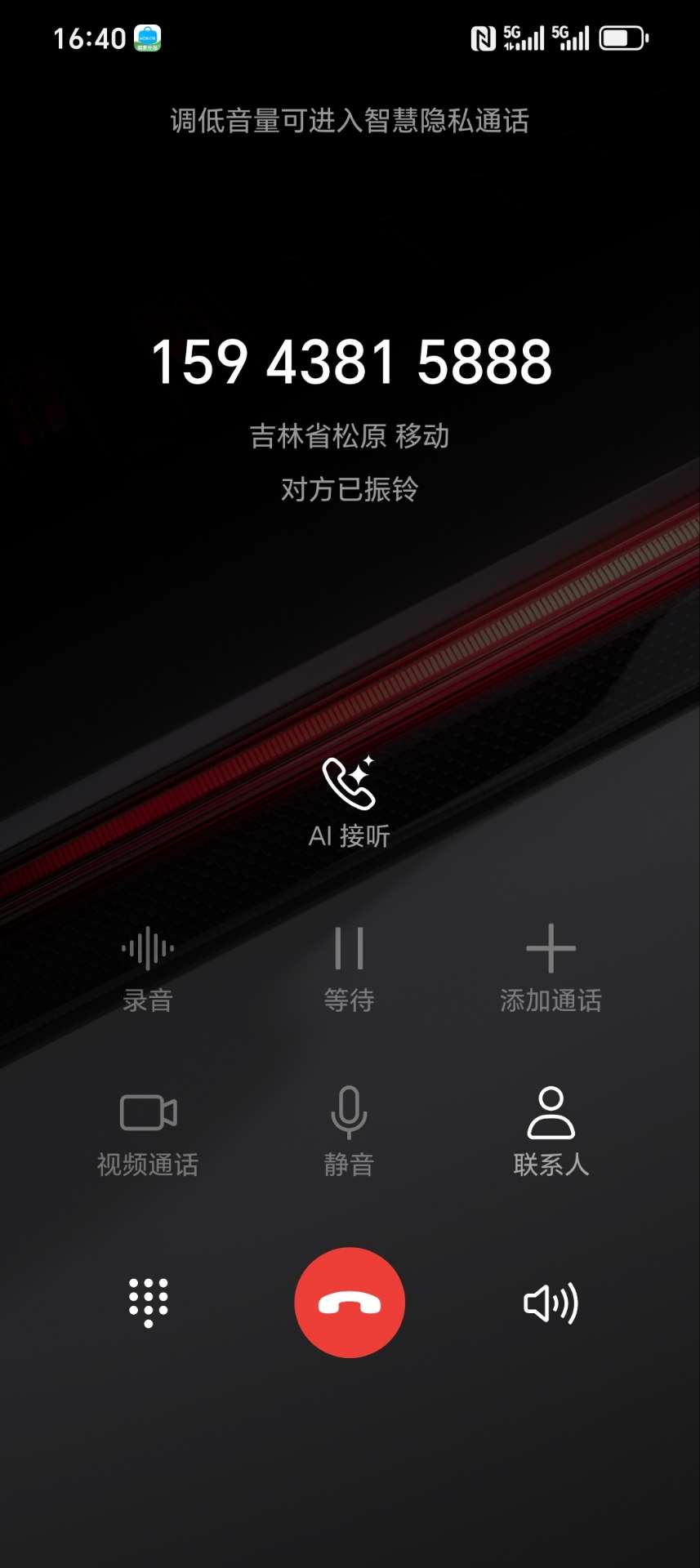The height and width of the screenshot is (1568, 700).
Task: Add another call via 添加通话
Action: (x=551, y=968)
